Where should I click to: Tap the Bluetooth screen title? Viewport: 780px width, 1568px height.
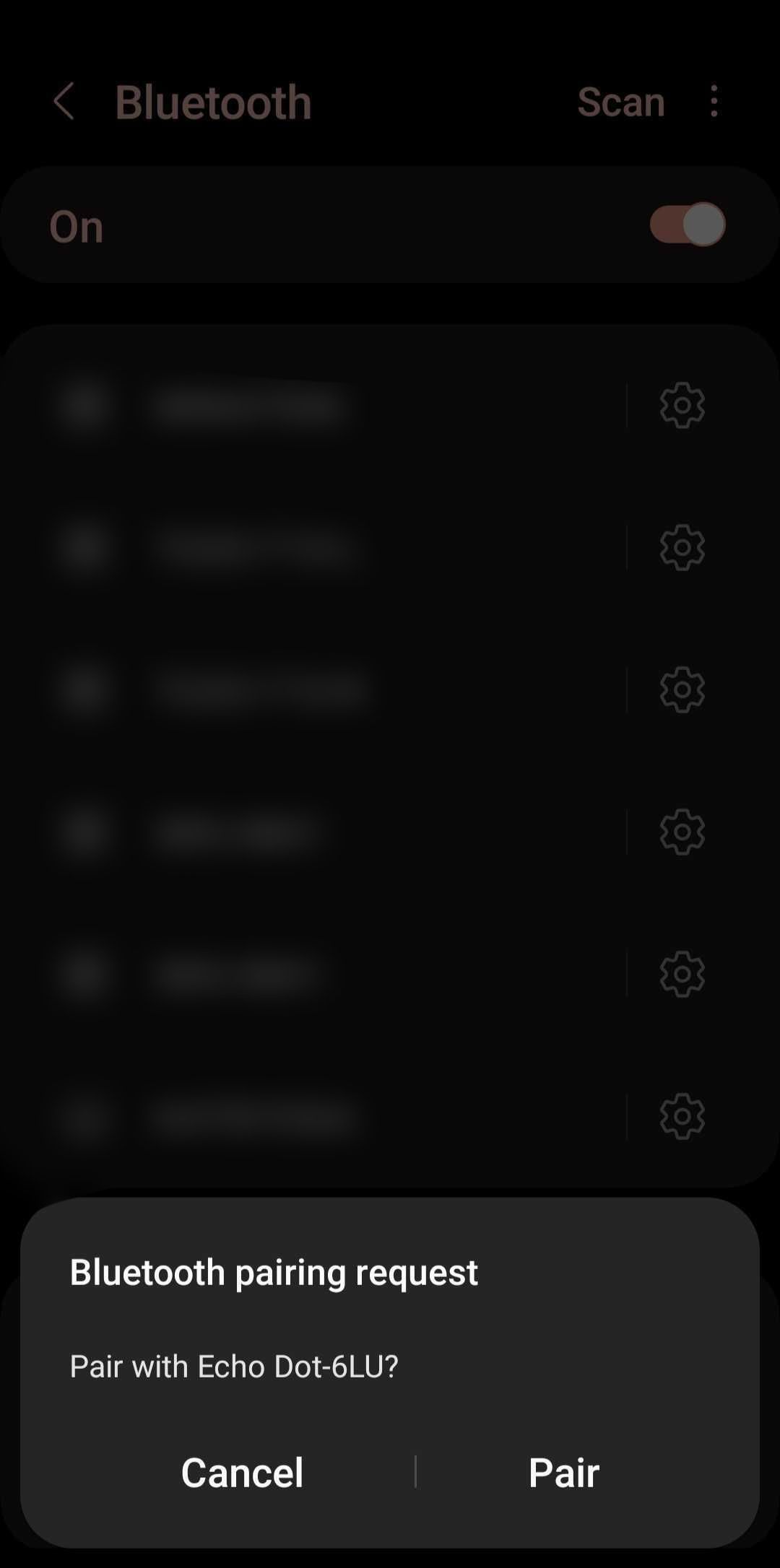(213, 101)
